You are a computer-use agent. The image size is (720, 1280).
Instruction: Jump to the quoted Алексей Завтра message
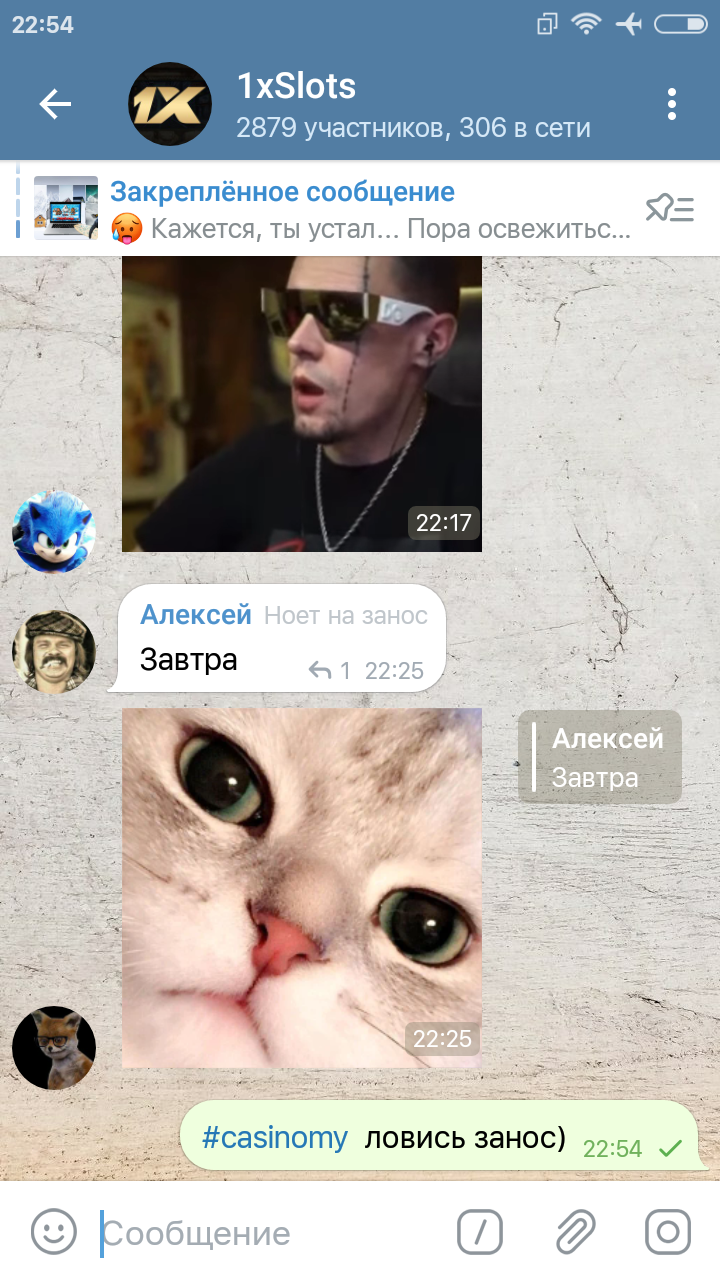click(600, 757)
